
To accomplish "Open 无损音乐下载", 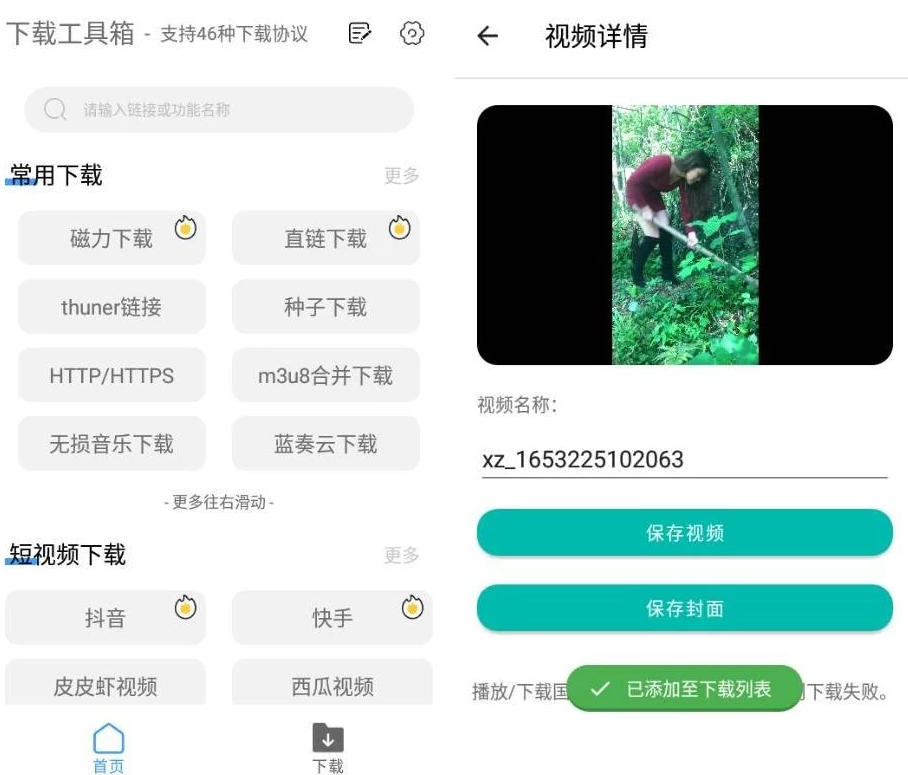I will click(111, 444).
